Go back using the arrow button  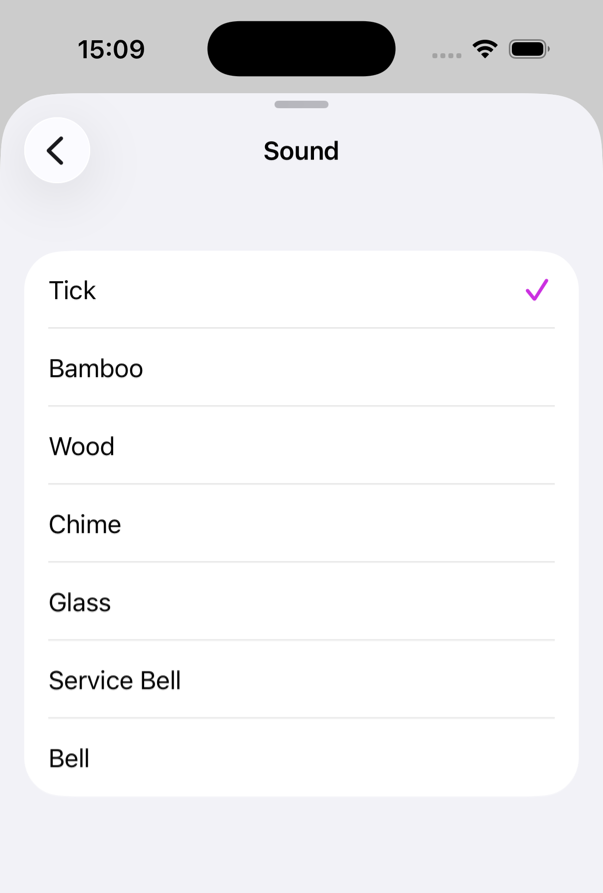point(57,151)
